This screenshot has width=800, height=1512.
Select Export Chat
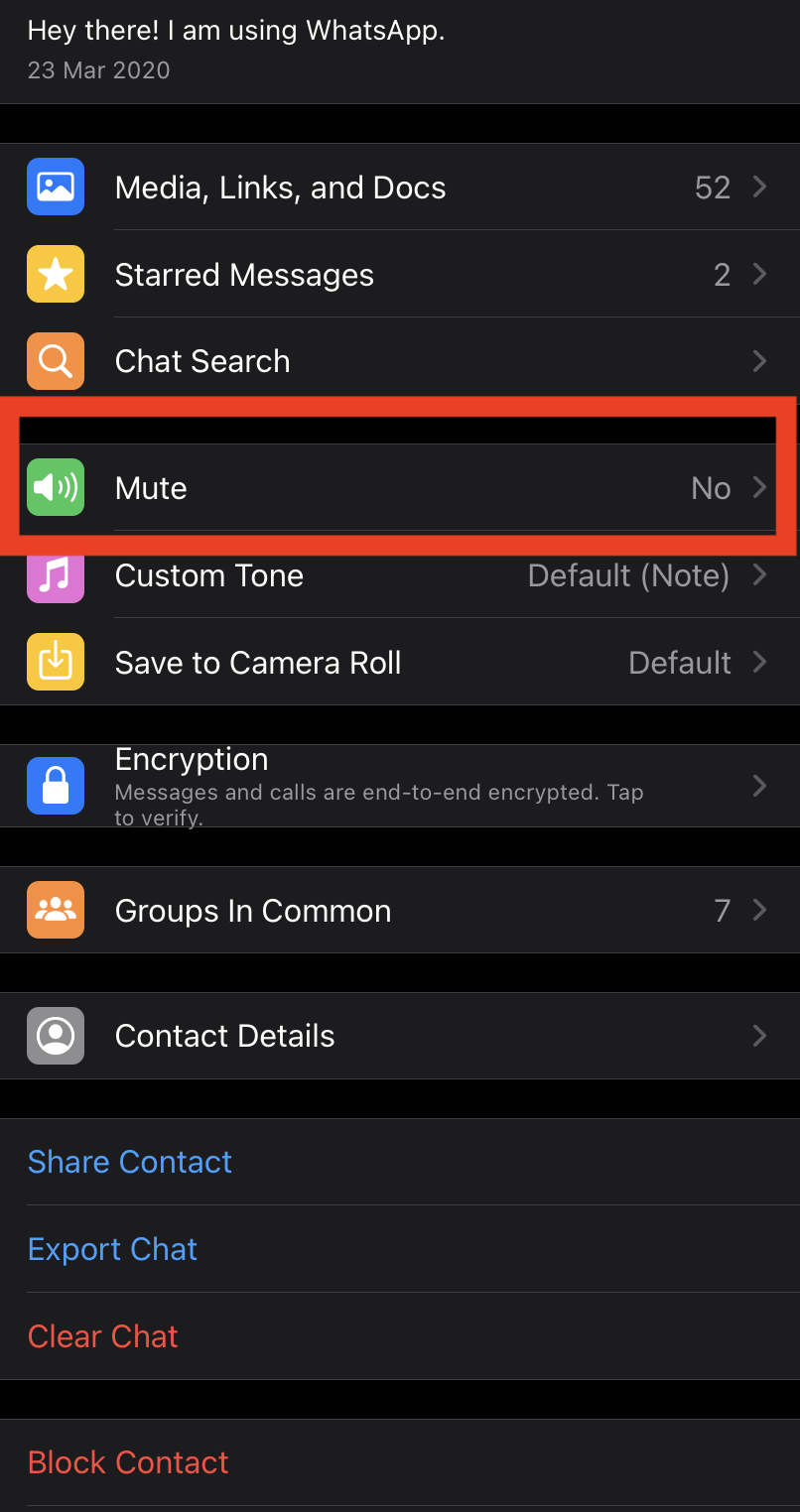coord(113,1249)
